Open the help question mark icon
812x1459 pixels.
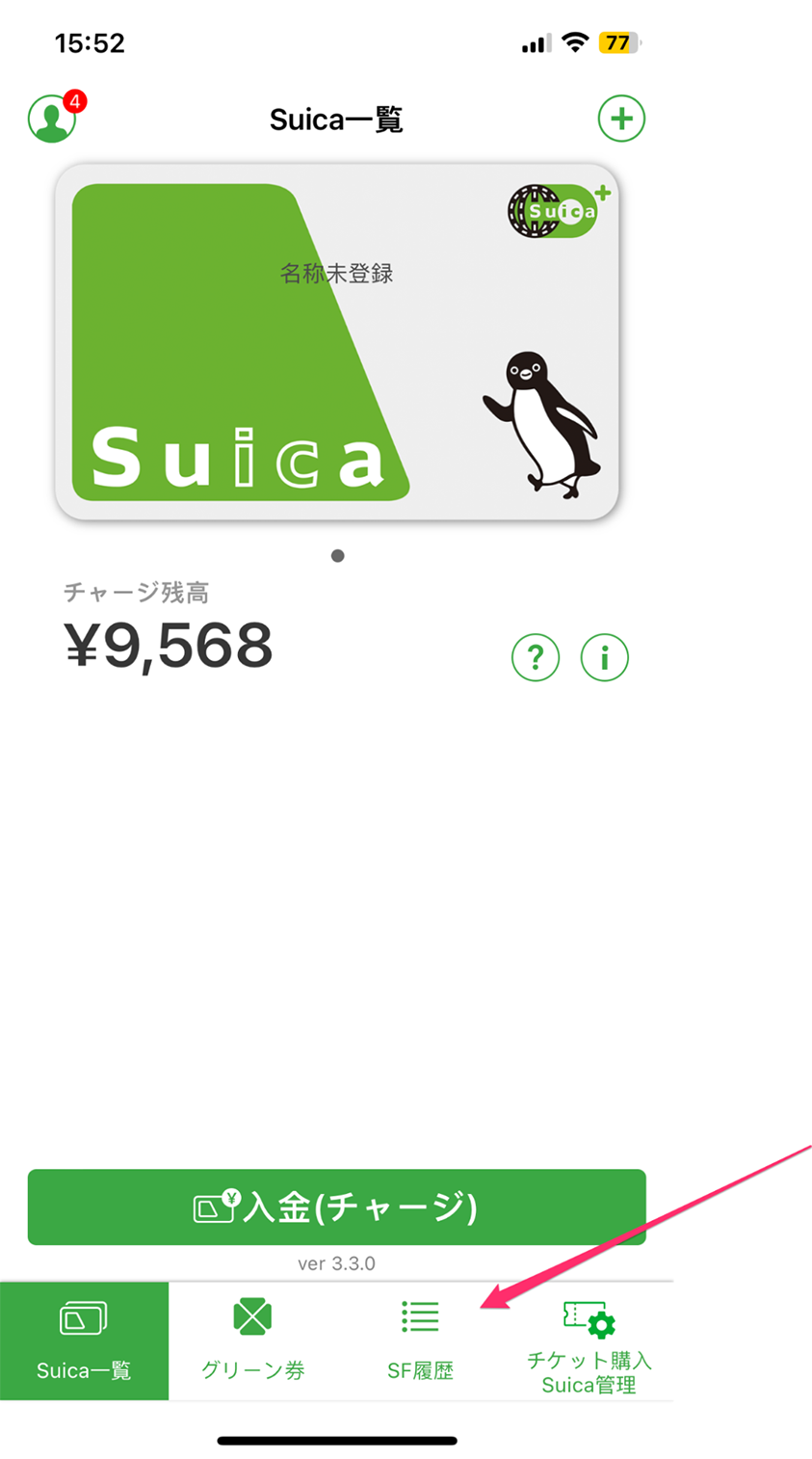[536, 657]
